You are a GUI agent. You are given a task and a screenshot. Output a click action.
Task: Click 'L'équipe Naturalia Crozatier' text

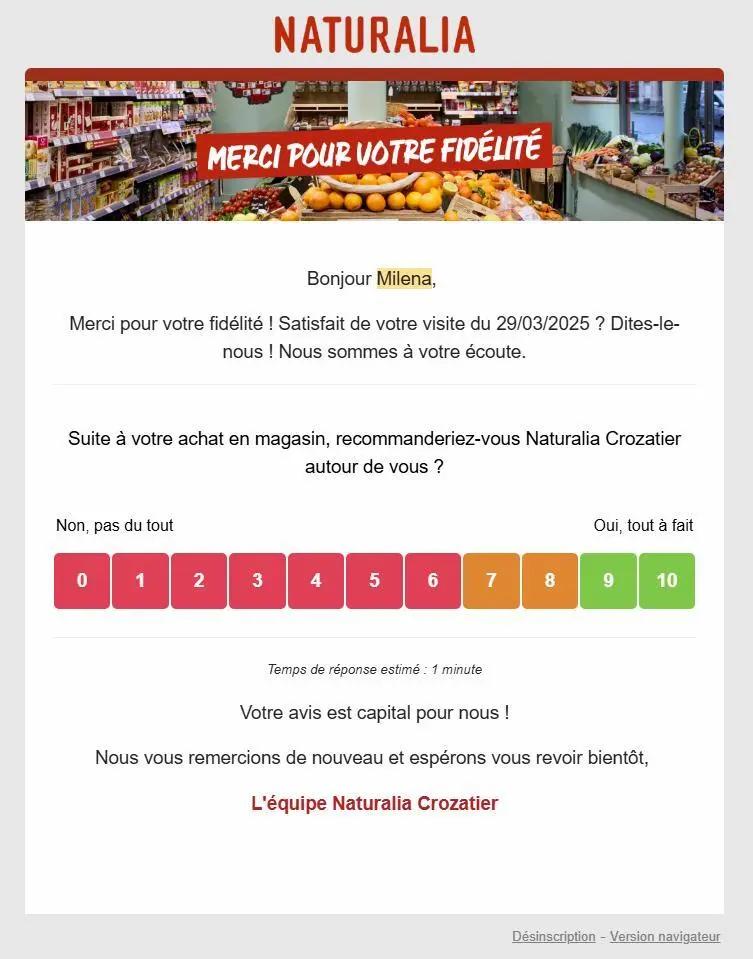374,802
